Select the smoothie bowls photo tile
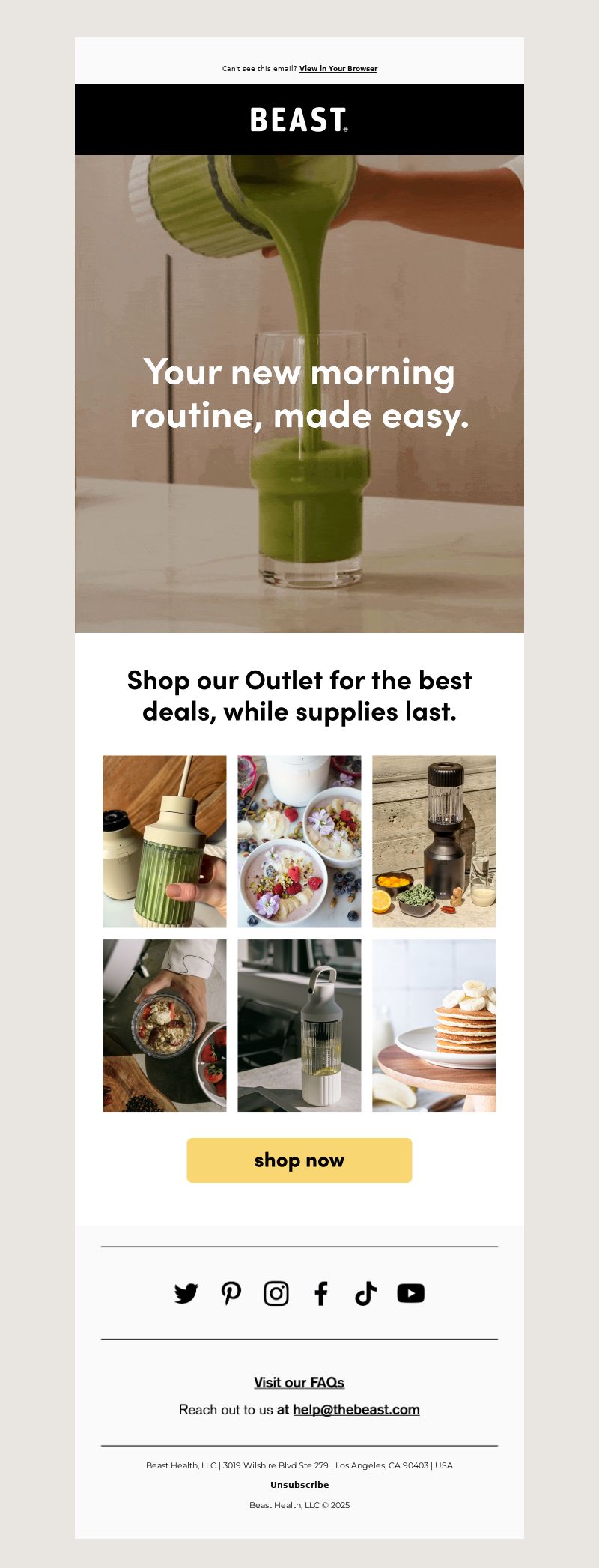 [299, 841]
